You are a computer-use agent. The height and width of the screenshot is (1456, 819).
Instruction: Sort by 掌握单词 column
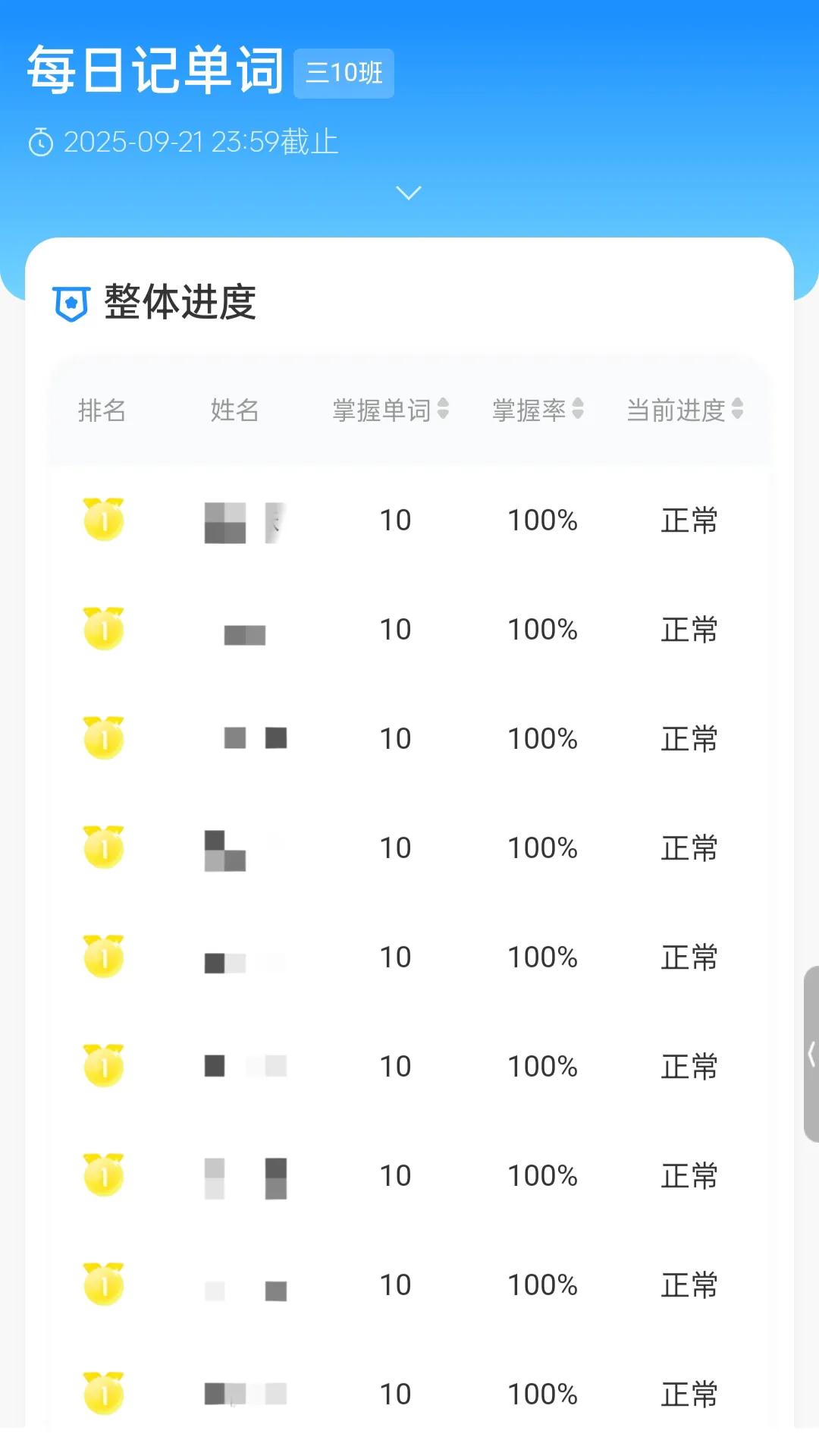pos(391,410)
